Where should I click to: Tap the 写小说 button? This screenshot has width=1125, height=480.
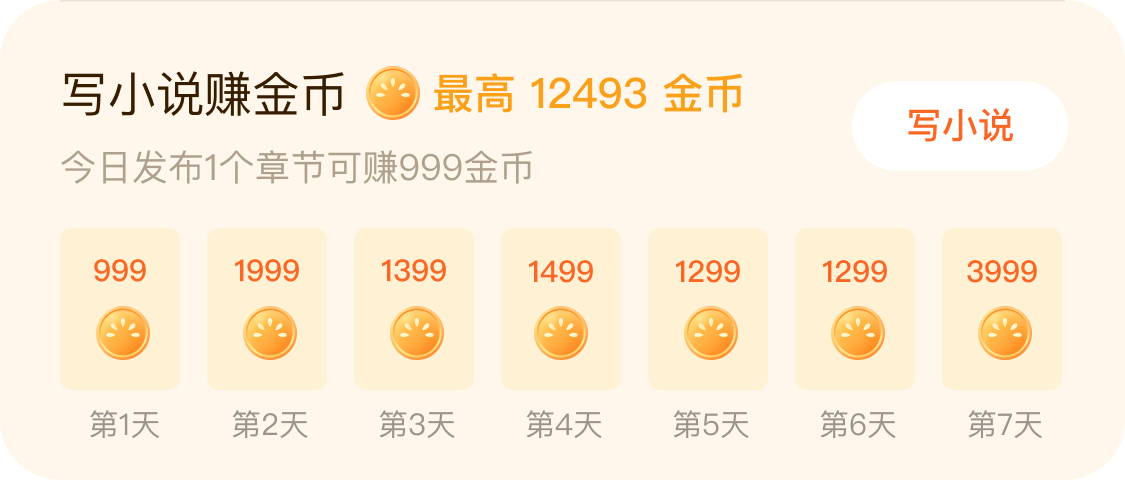[x=959, y=126]
